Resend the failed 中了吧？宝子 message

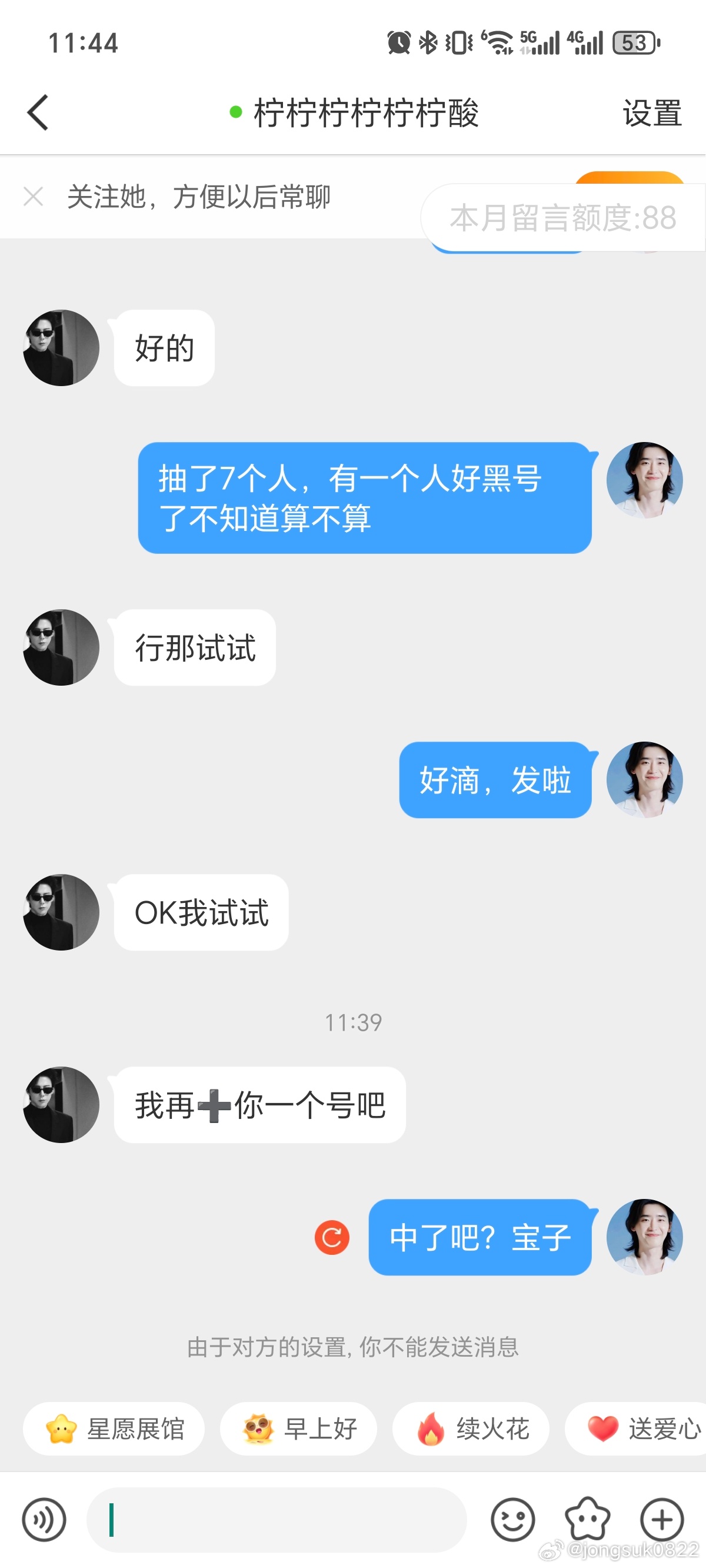click(332, 1237)
